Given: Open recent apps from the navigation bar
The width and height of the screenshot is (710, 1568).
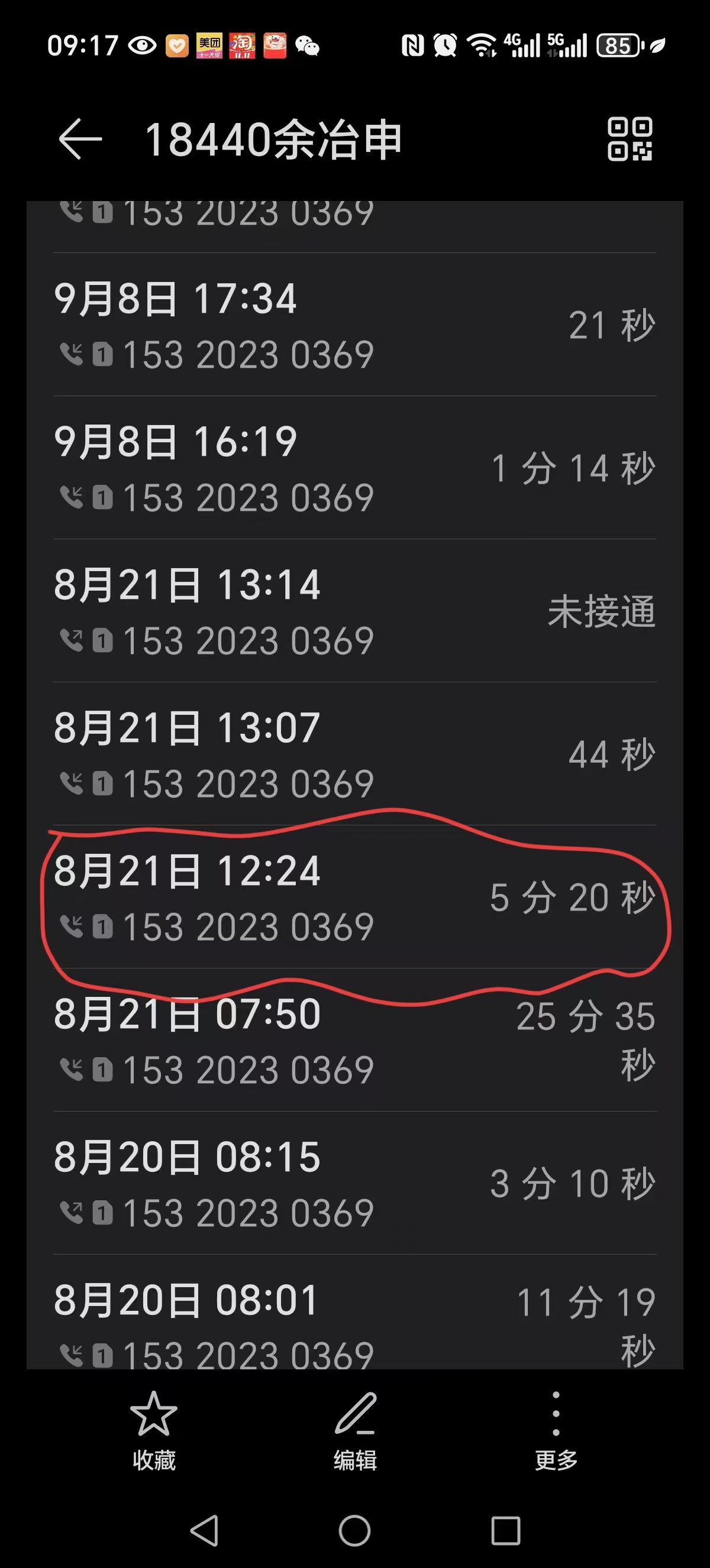Looking at the screenshot, I should coord(505,1530).
